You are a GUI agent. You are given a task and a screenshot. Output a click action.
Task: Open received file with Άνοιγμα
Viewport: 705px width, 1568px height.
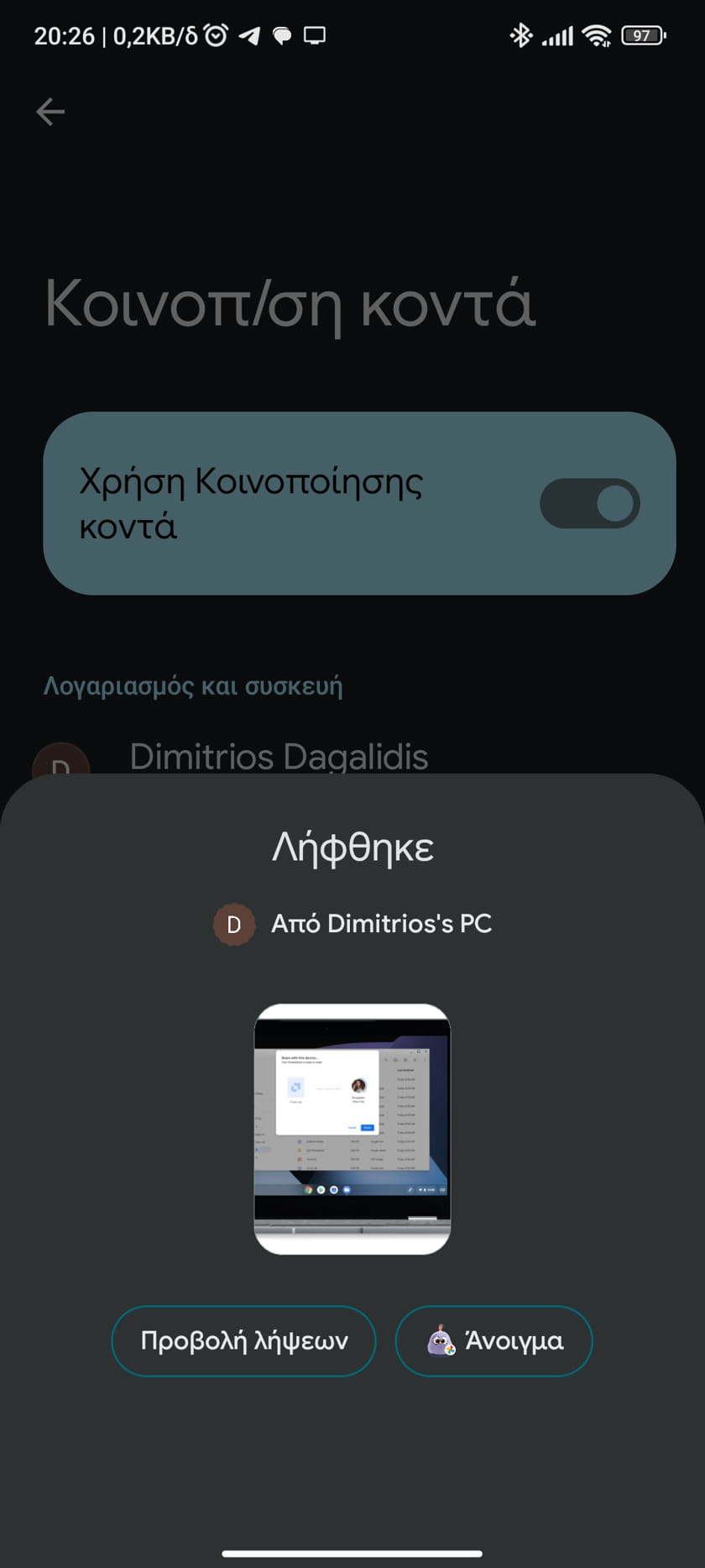click(493, 1340)
